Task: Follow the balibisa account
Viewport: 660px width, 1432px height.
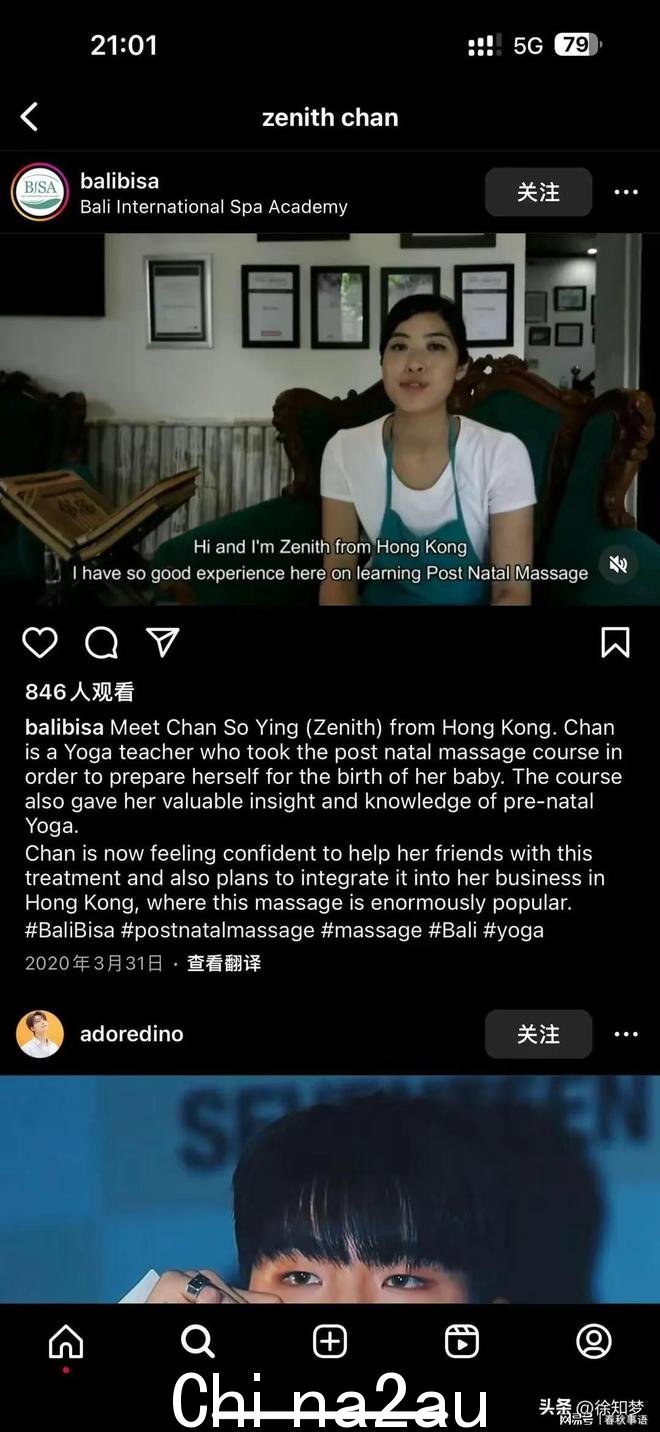Action: [538, 192]
